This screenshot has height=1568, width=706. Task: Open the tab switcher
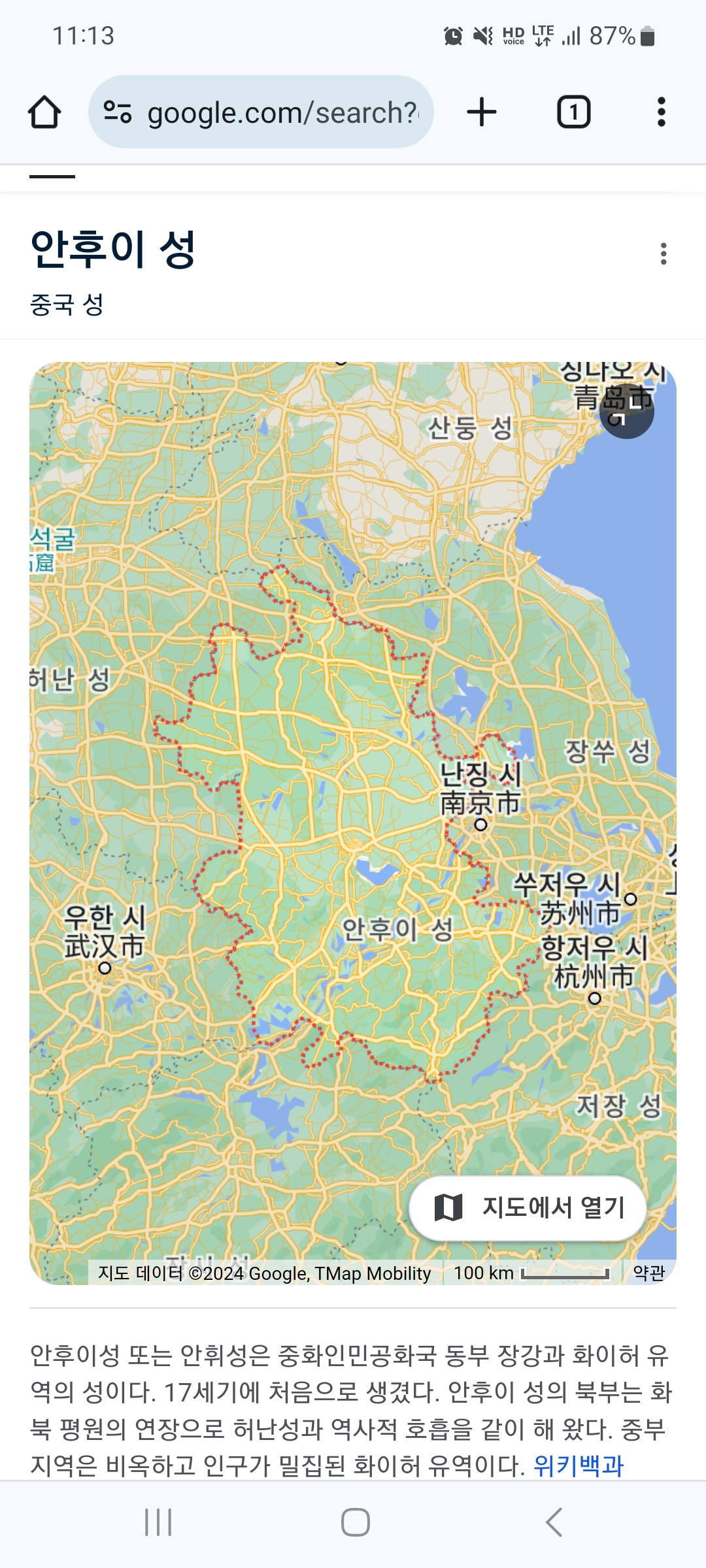pos(573,112)
